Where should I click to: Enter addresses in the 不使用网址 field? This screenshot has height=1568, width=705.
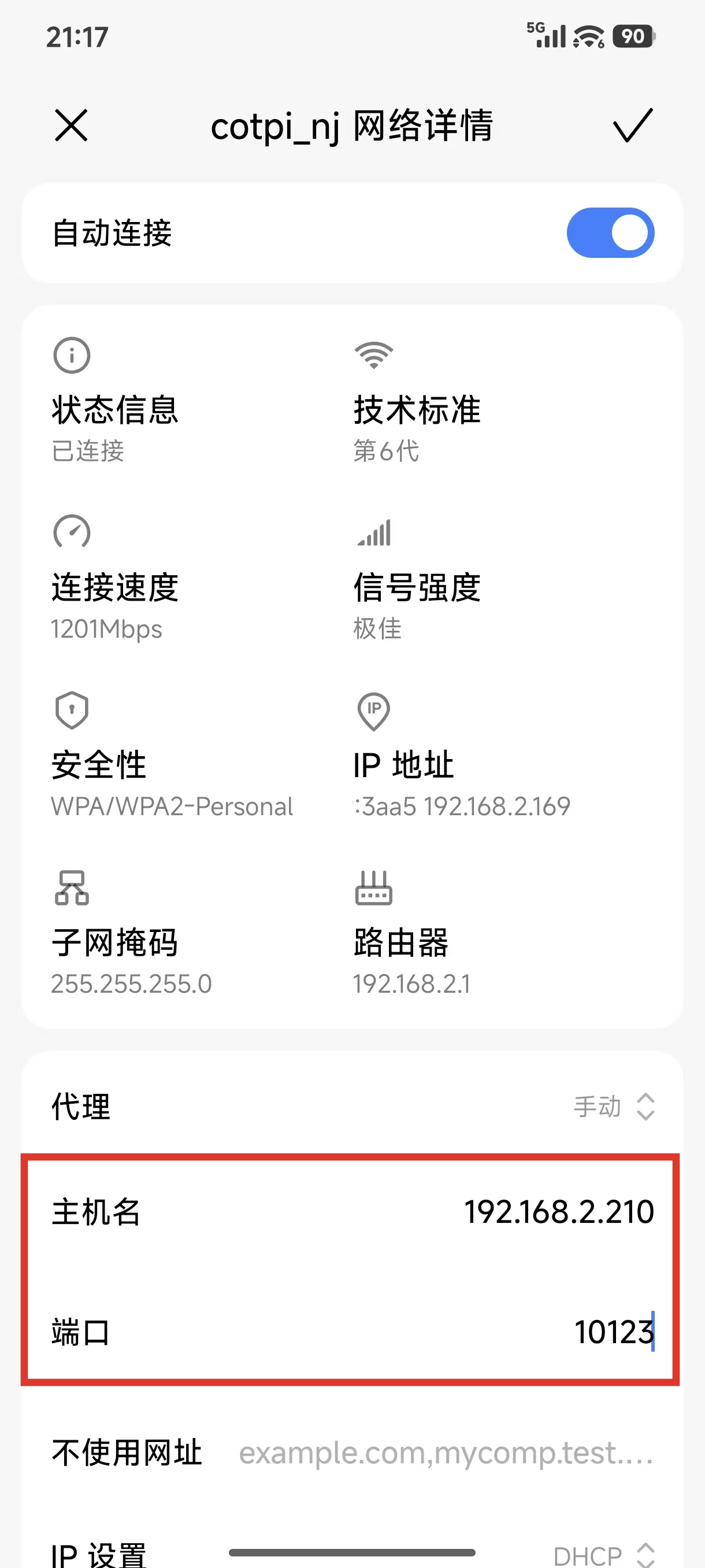(x=446, y=1453)
